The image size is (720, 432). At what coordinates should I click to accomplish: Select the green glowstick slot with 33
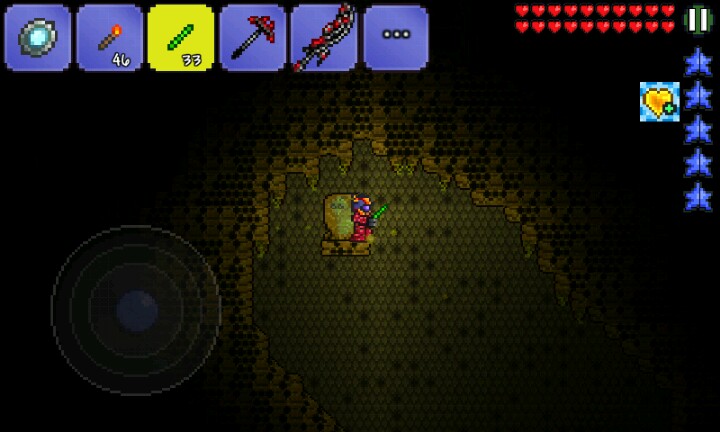[181, 37]
